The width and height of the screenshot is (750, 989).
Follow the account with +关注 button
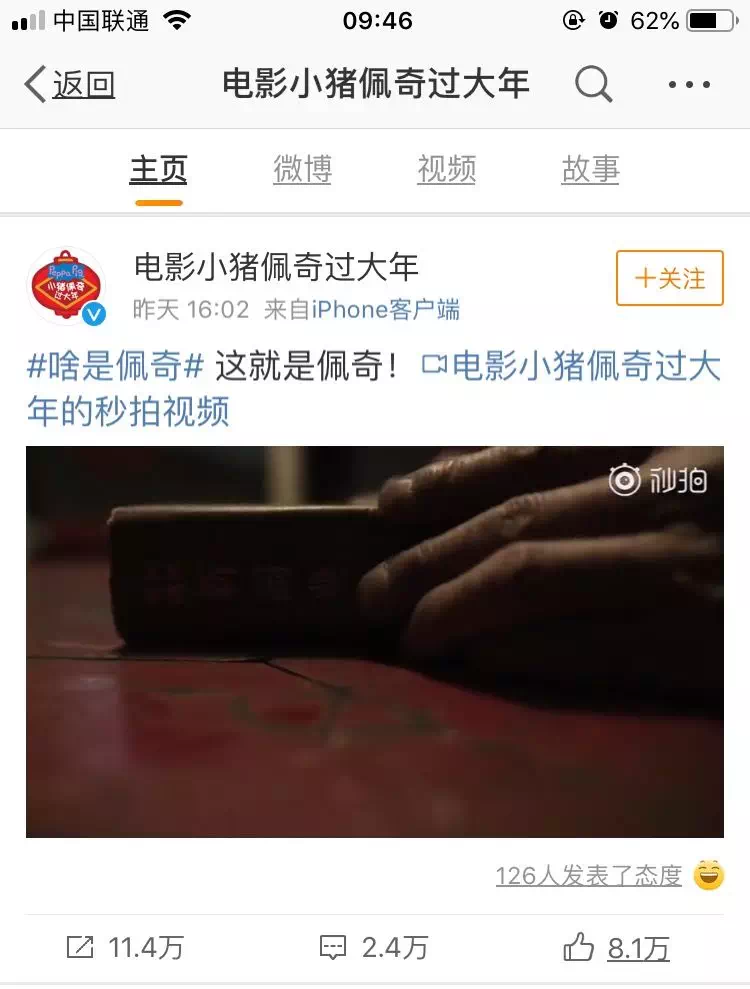(x=669, y=278)
